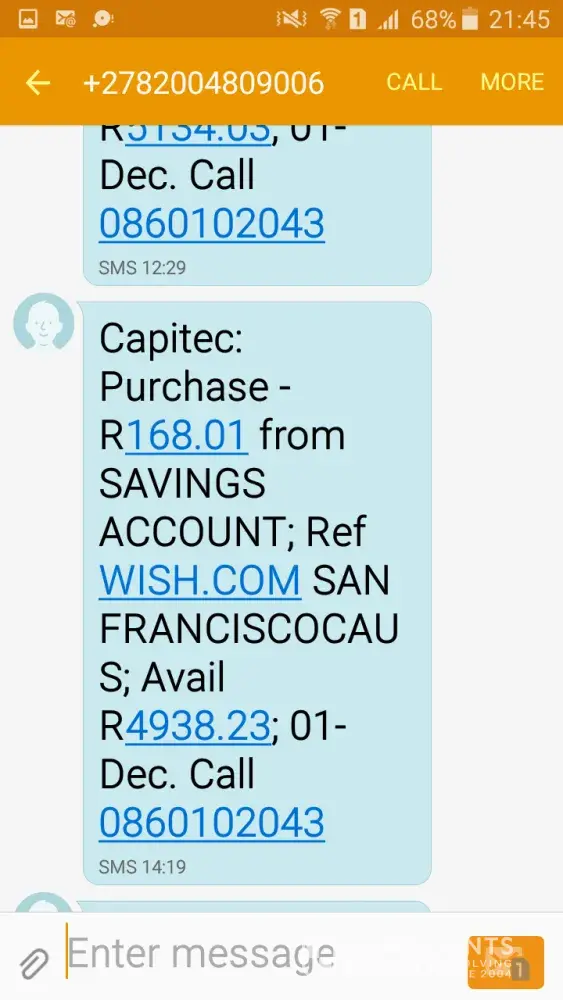
Task: Open the MORE options menu
Action: click(x=512, y=82)
